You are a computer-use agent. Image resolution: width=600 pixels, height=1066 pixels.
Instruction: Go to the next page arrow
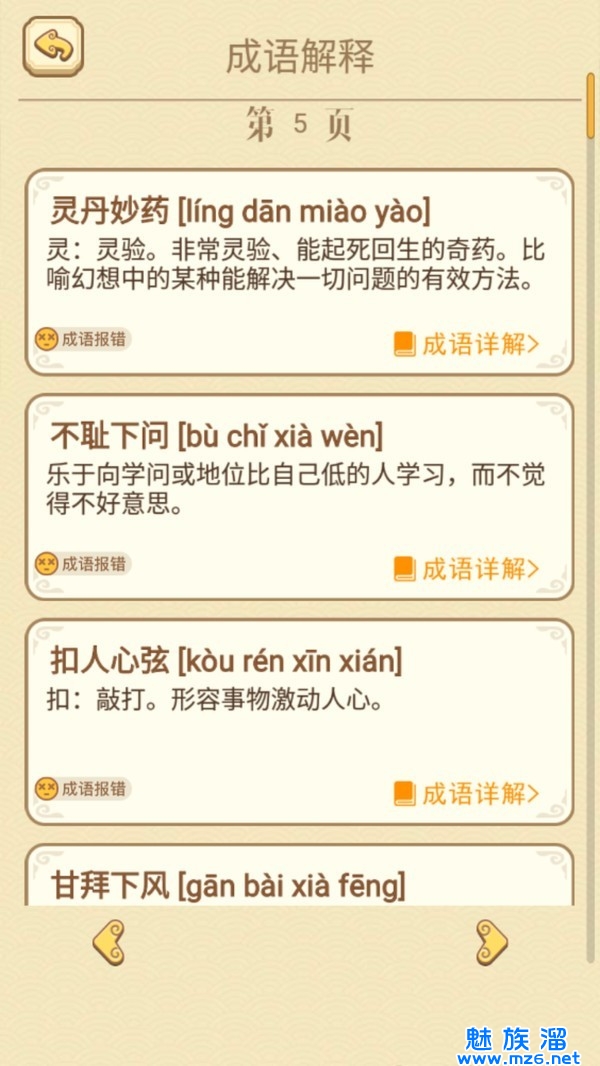(491, 942)
